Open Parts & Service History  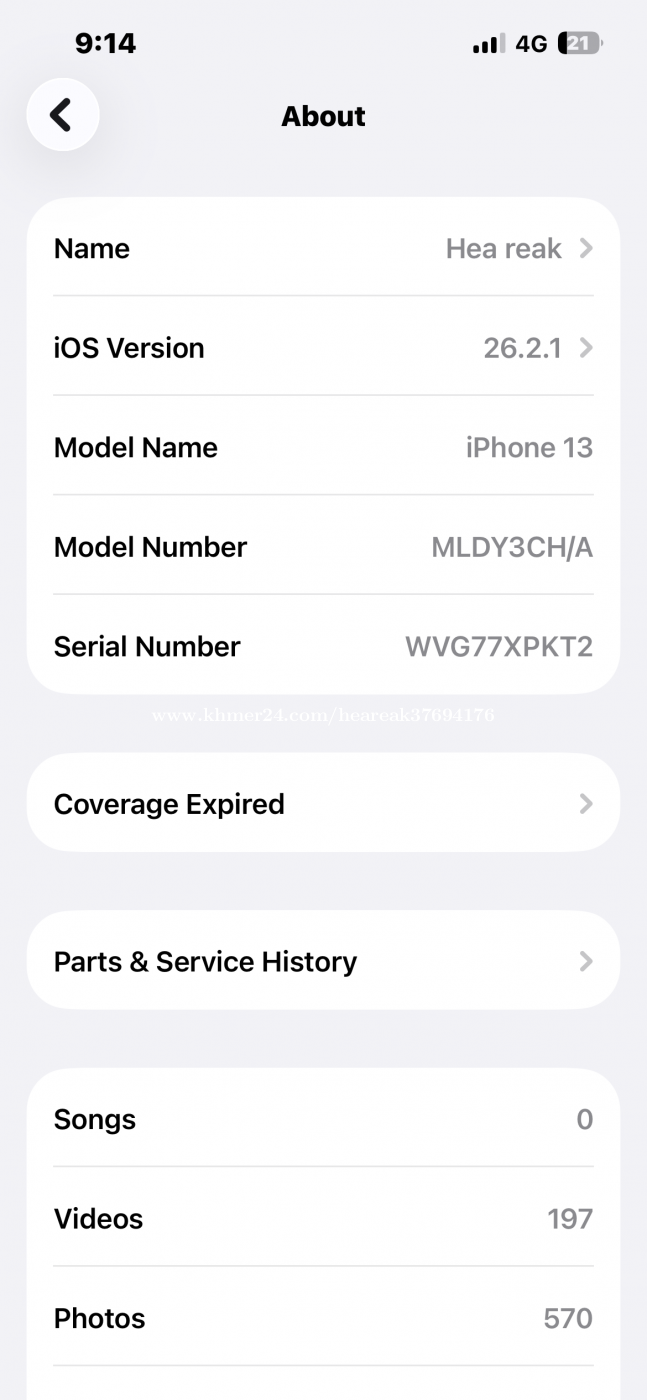click(x=323, y=961)
